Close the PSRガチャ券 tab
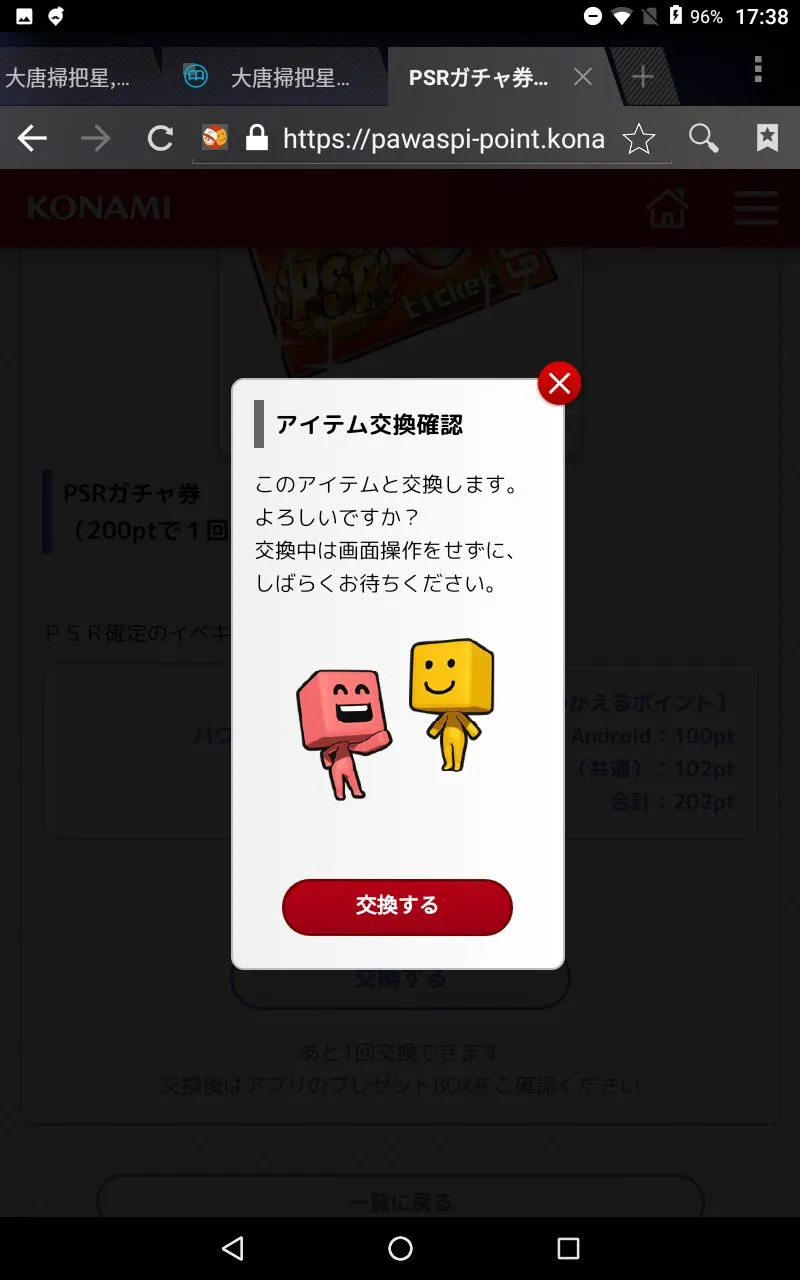Screen dimensions: 800x1280 click(x=583, y=77)
